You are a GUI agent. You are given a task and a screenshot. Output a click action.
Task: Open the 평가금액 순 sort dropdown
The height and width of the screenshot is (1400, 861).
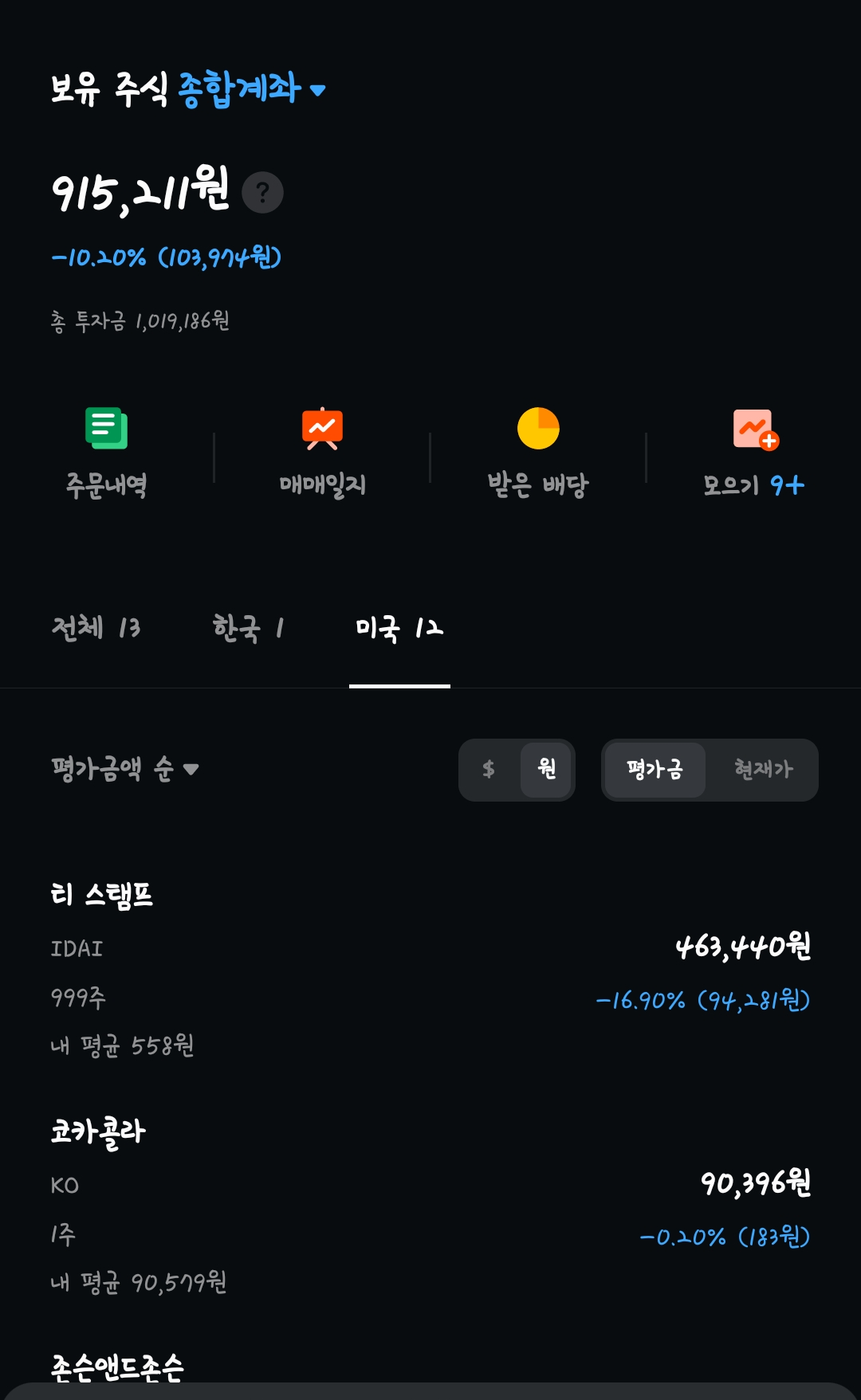125,769
